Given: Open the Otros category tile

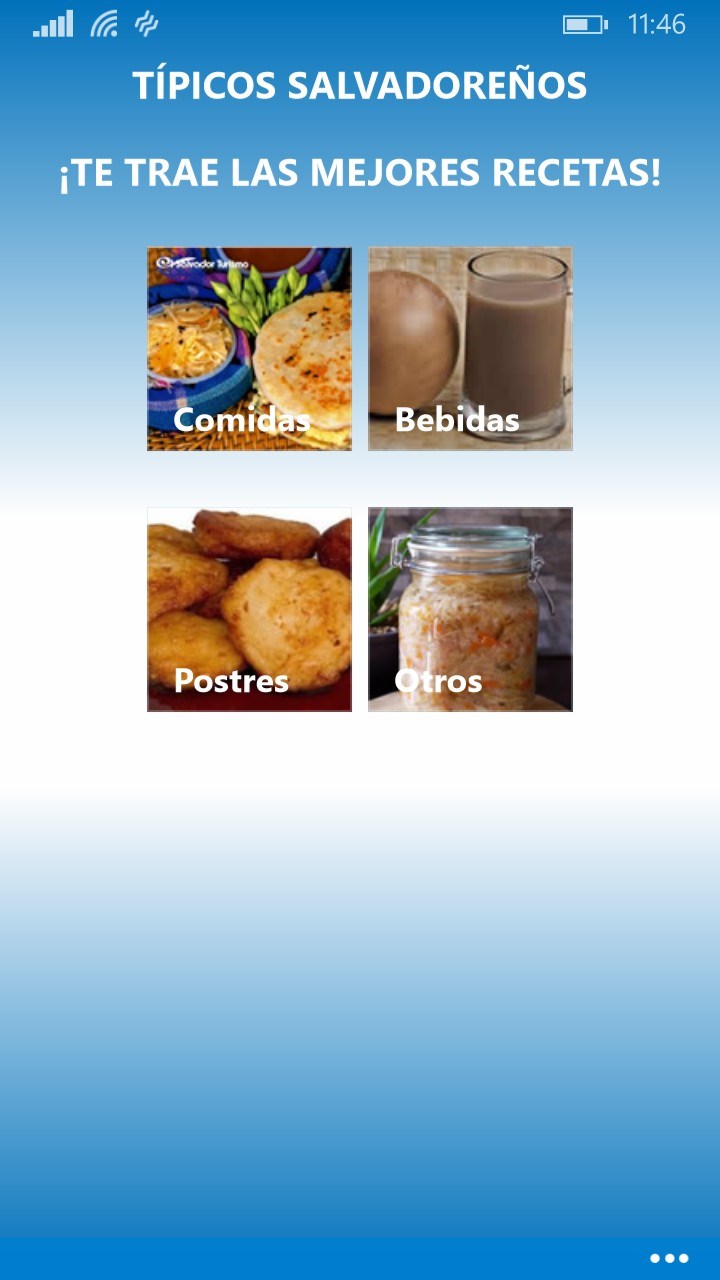Looking at the screenshot, I should pyautogui.click(x=470, y=609).
